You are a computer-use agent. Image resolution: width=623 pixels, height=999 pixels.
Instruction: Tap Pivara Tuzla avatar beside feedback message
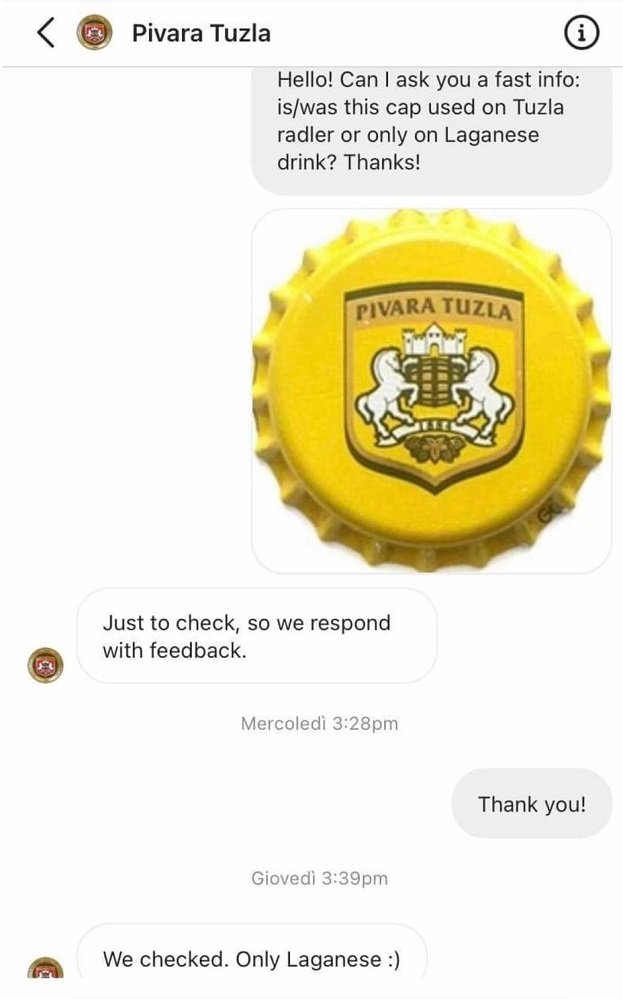click(45, 665)
